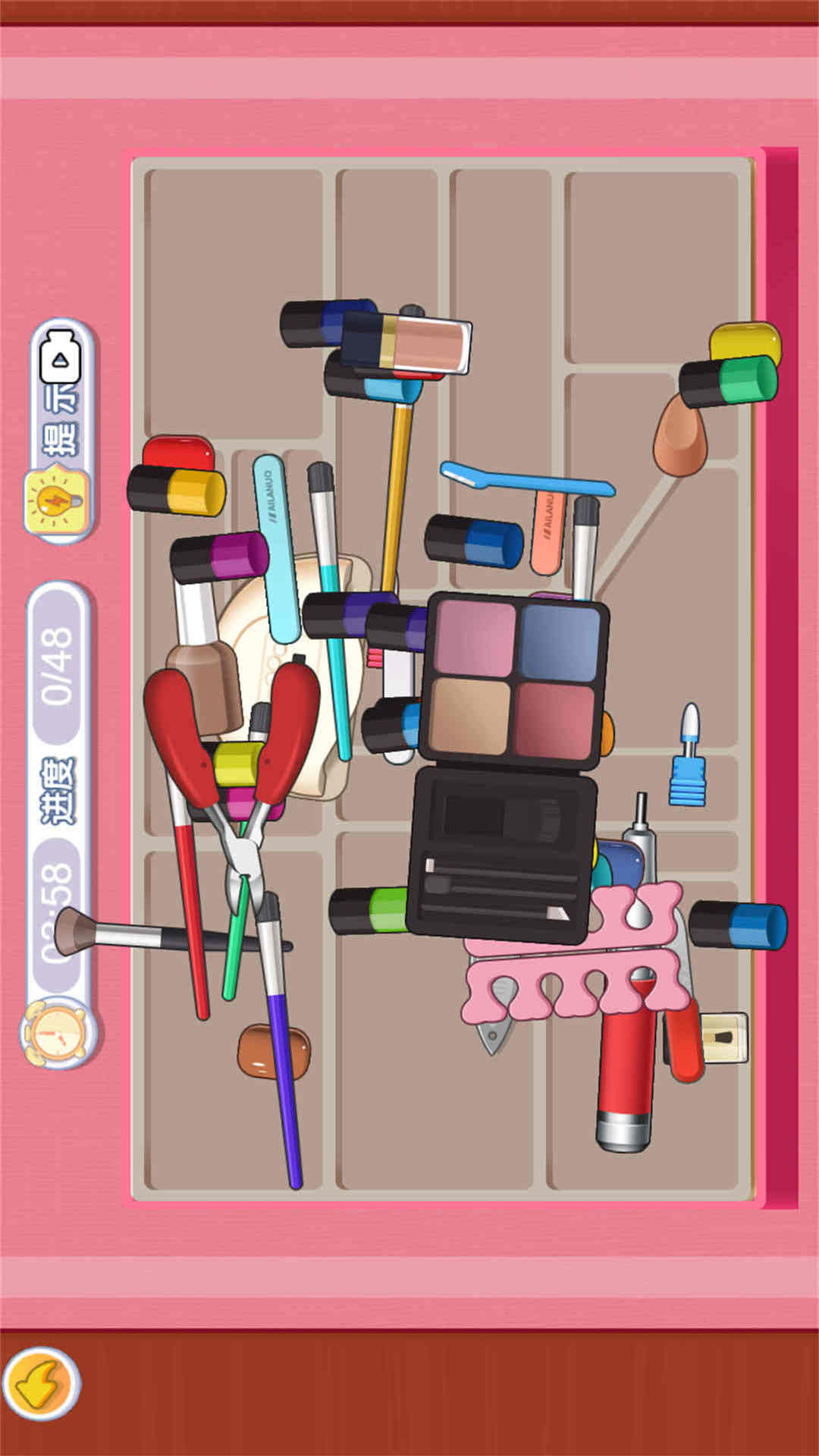Select the blue eyebrow razor

(x=531, y=480)
